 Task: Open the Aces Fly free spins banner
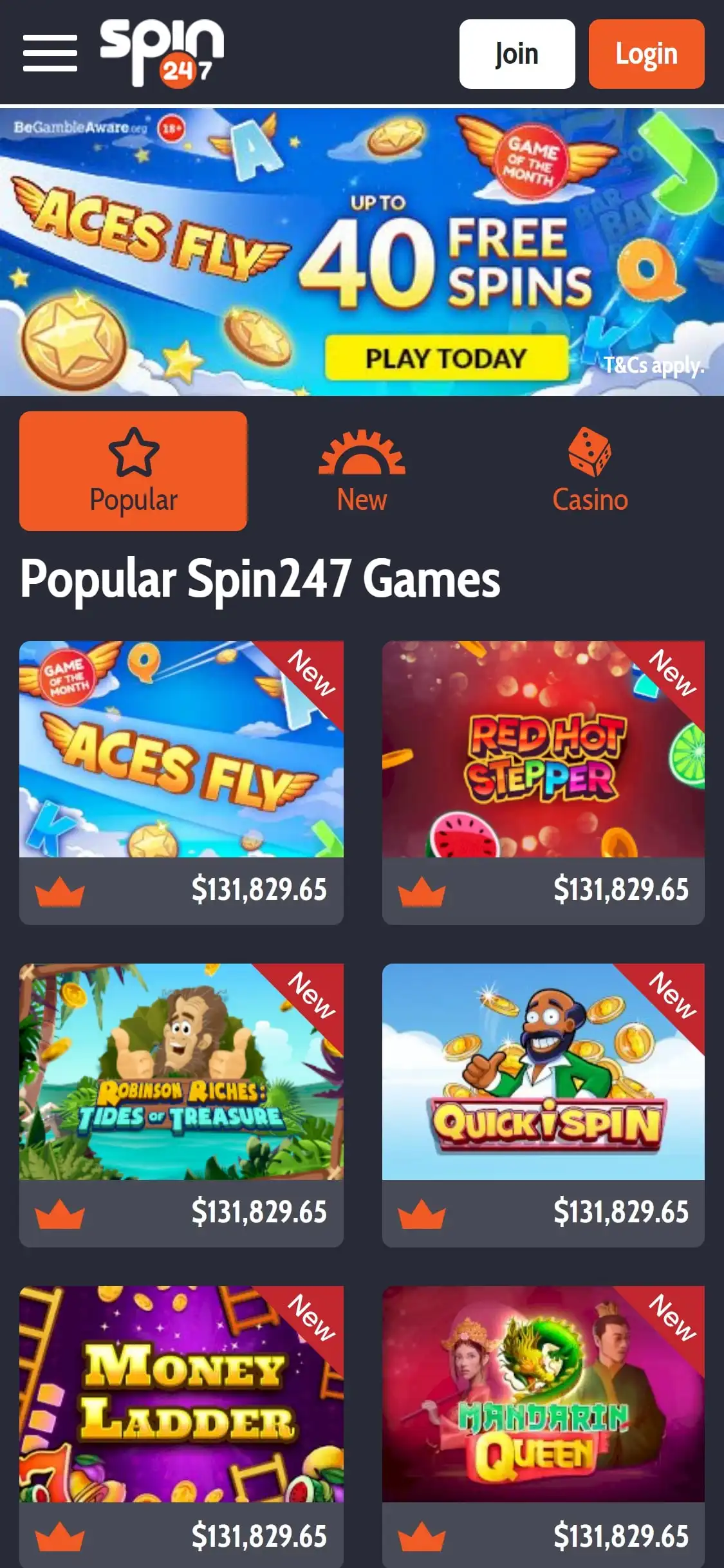click(x=362, y=252)
